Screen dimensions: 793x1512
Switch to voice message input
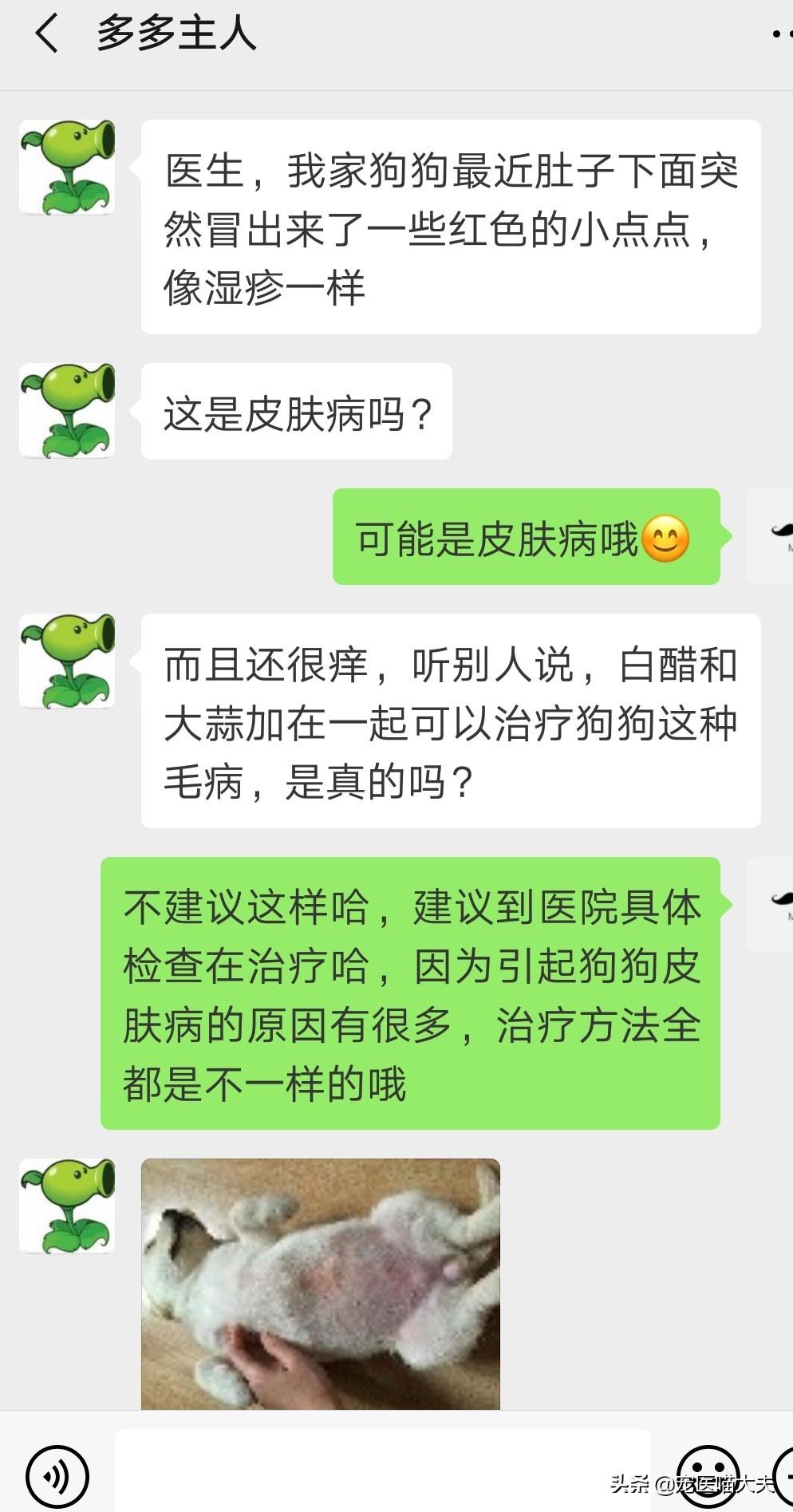57,1477
